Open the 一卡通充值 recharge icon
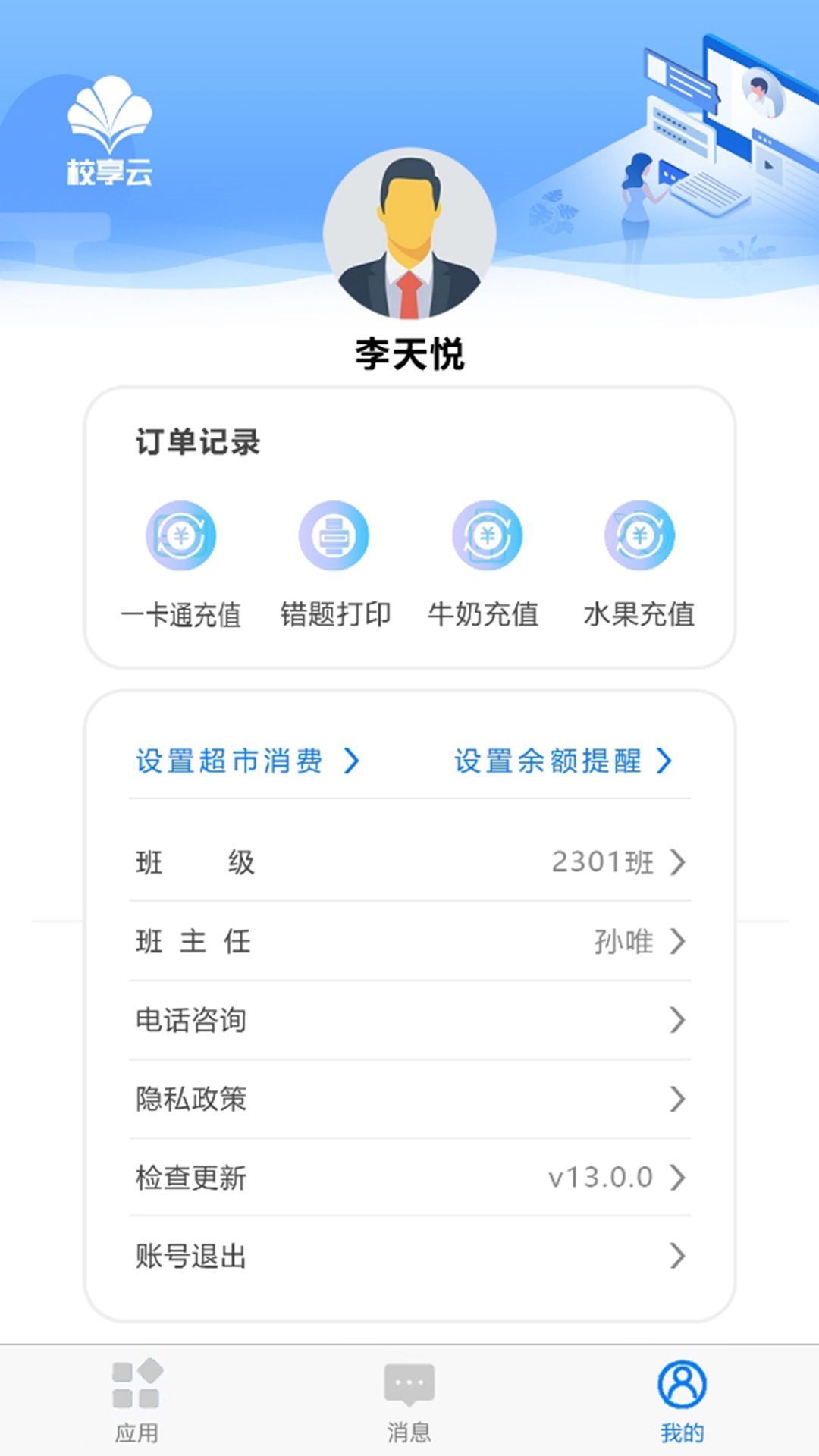The image size is (819, 1456). tap(180, 535)
